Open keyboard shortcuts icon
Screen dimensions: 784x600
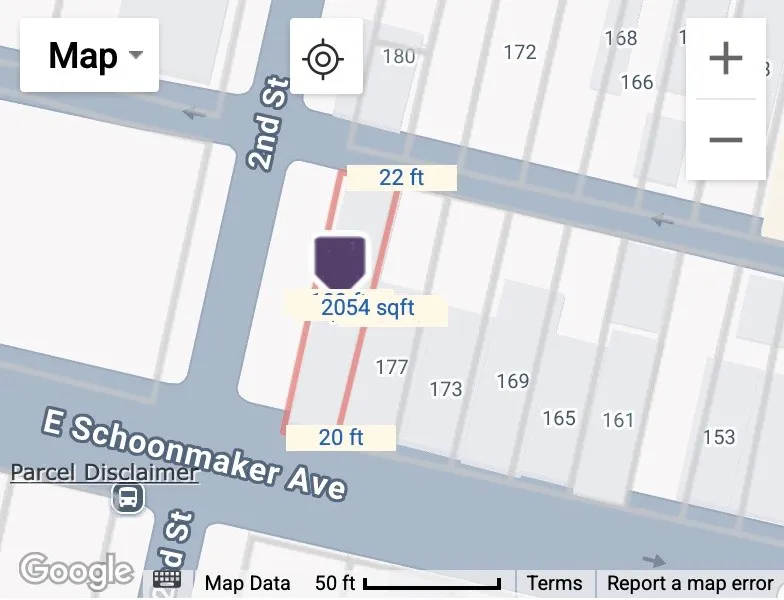click(x=167, y=580)
